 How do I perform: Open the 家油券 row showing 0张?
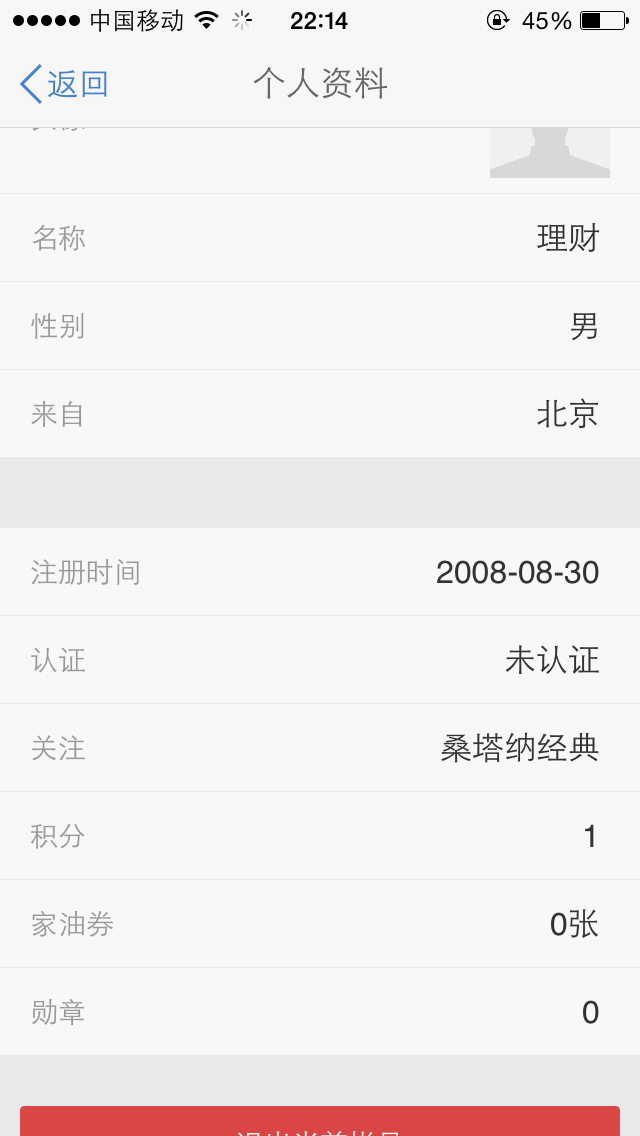320,924
